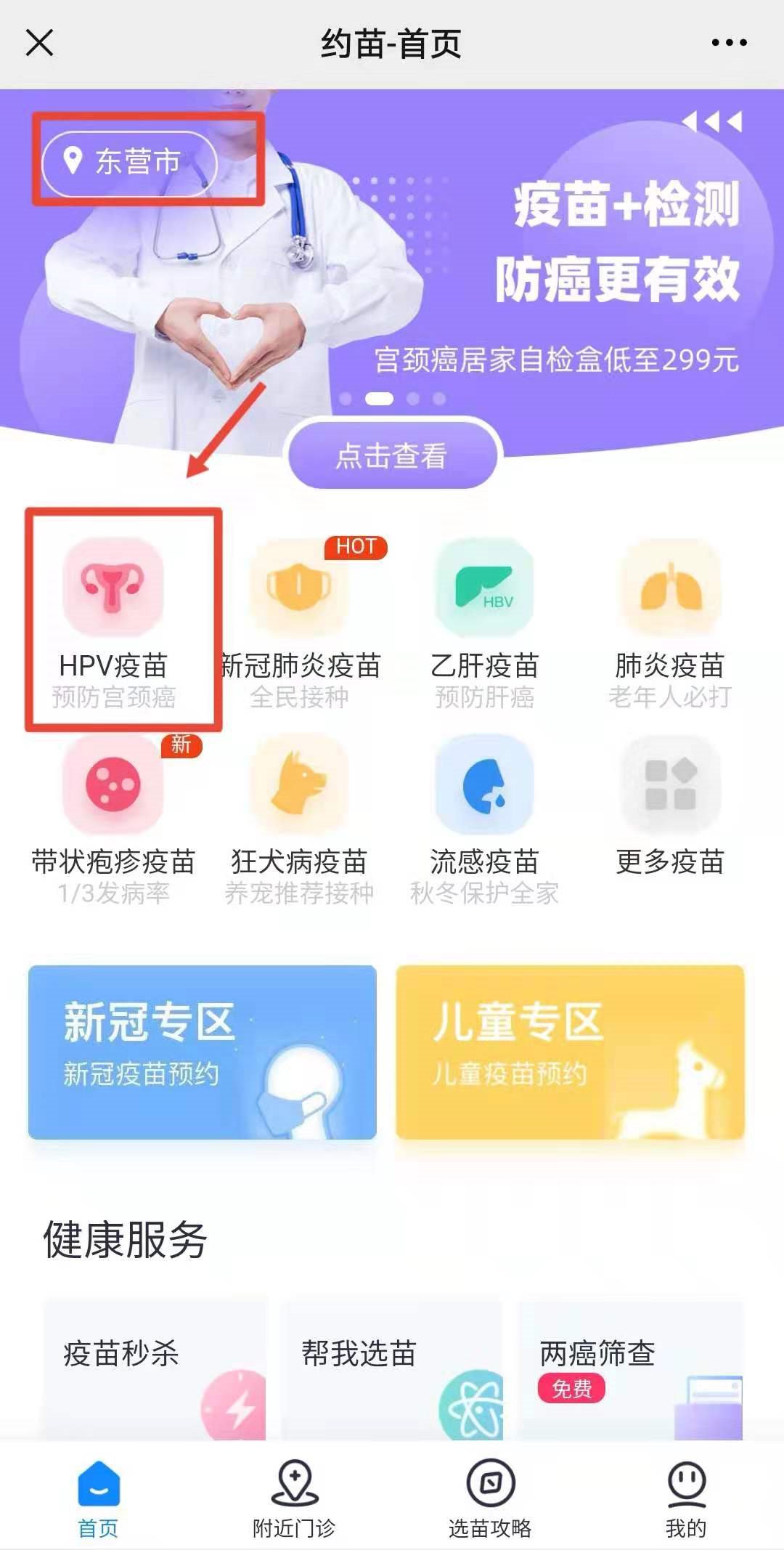Open free 两癌筛查 service
Image resolution: width=784 pixels, height=1550 pixels.
(x=630, y=1369)
